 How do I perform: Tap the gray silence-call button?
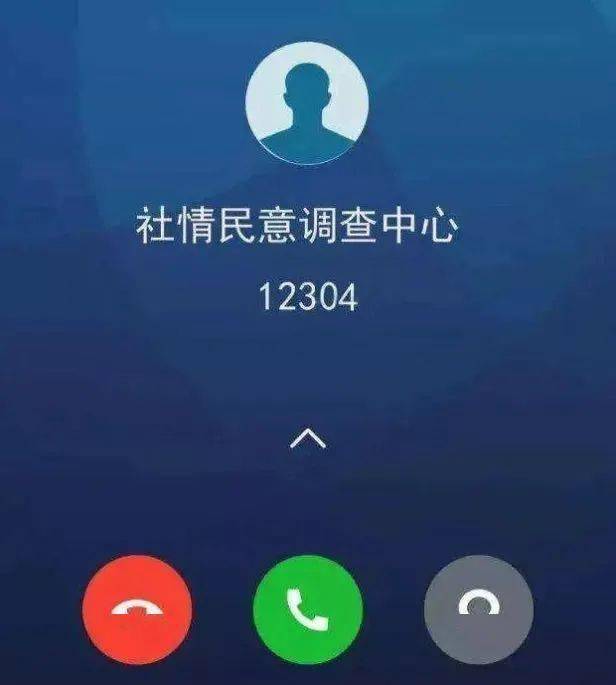coord(478,609)
